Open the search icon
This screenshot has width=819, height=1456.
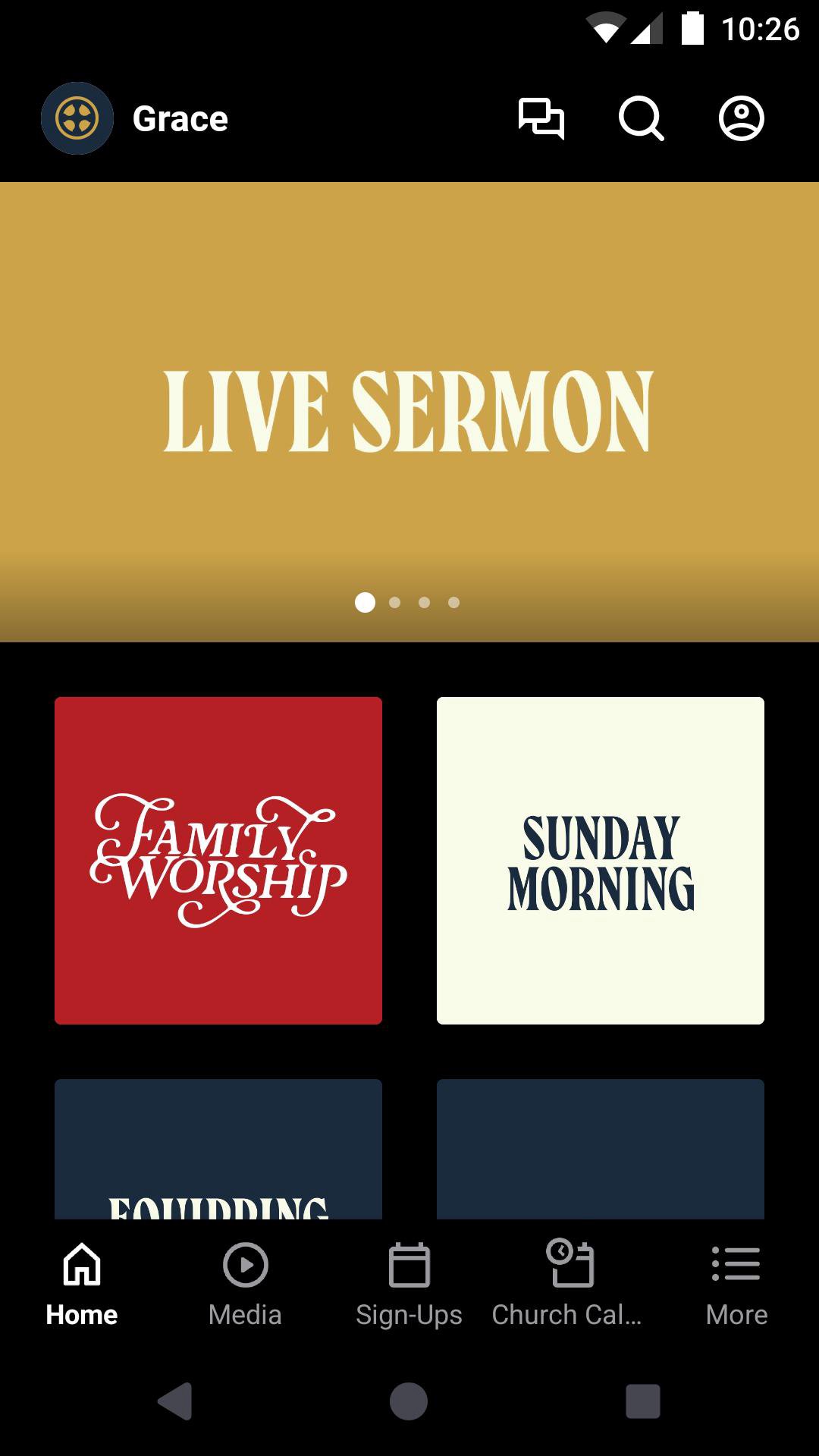pos(641,119)
